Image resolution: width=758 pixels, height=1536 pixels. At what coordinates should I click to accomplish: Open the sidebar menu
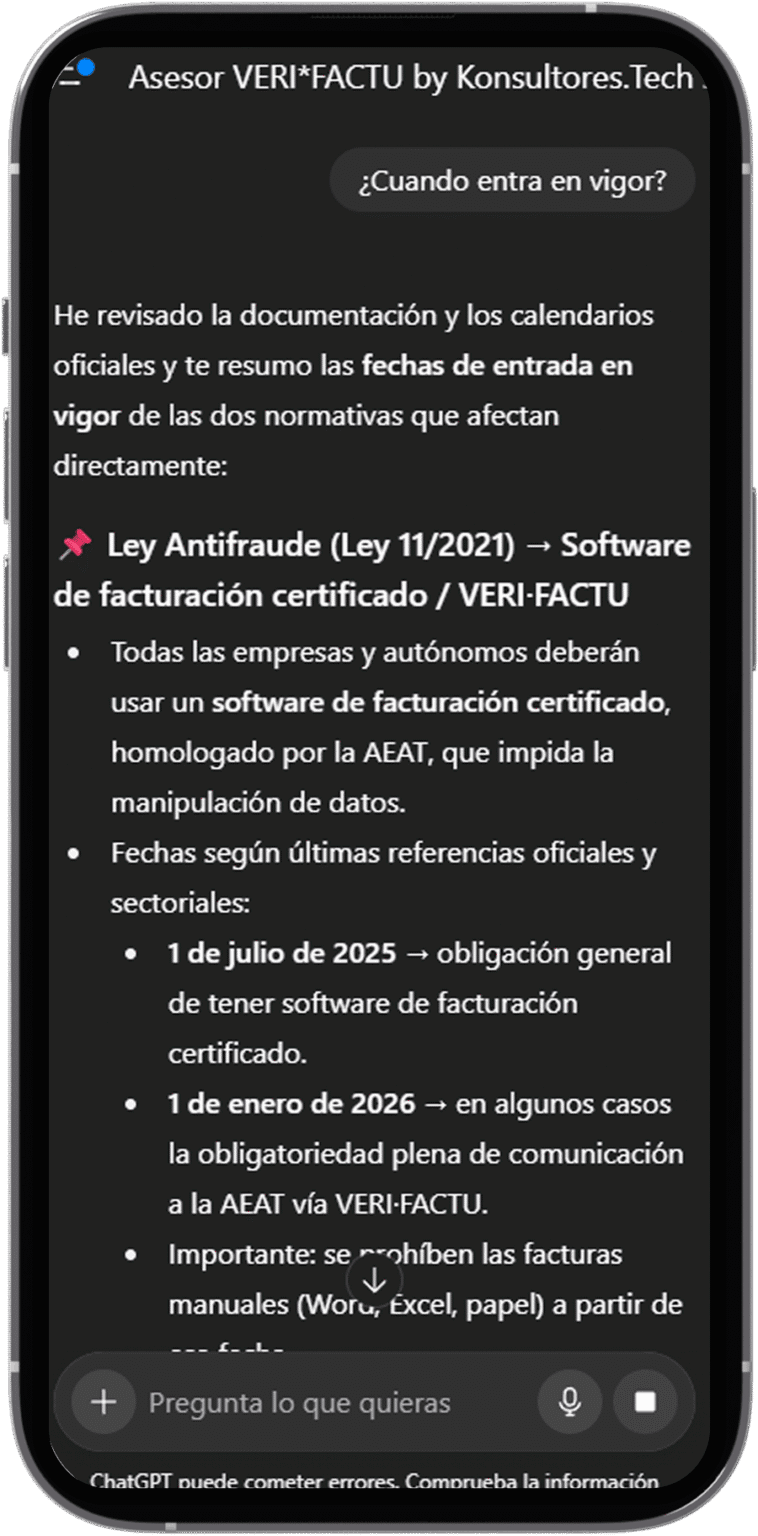[x=70, y=78]
